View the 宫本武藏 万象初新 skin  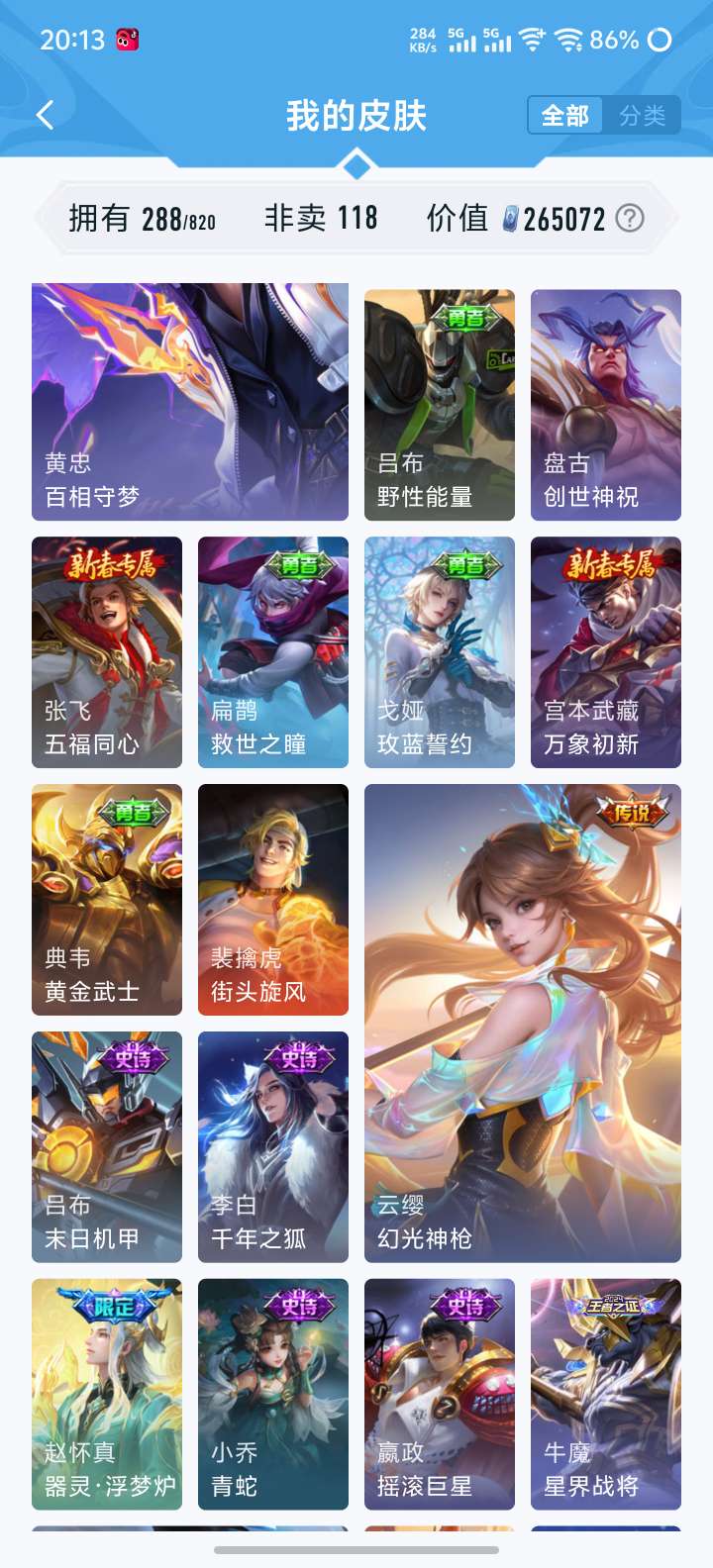coord(606,652)
